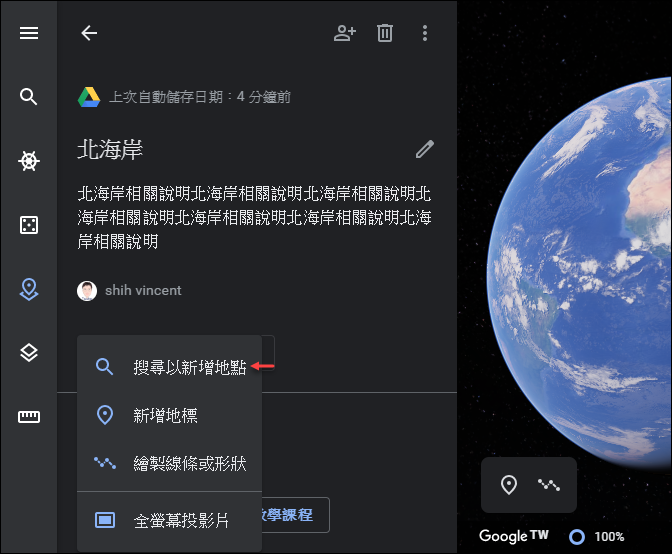672x554 pixels.
Task: Edit the 北海岸 project title
Action: click(x=425, y=150)
